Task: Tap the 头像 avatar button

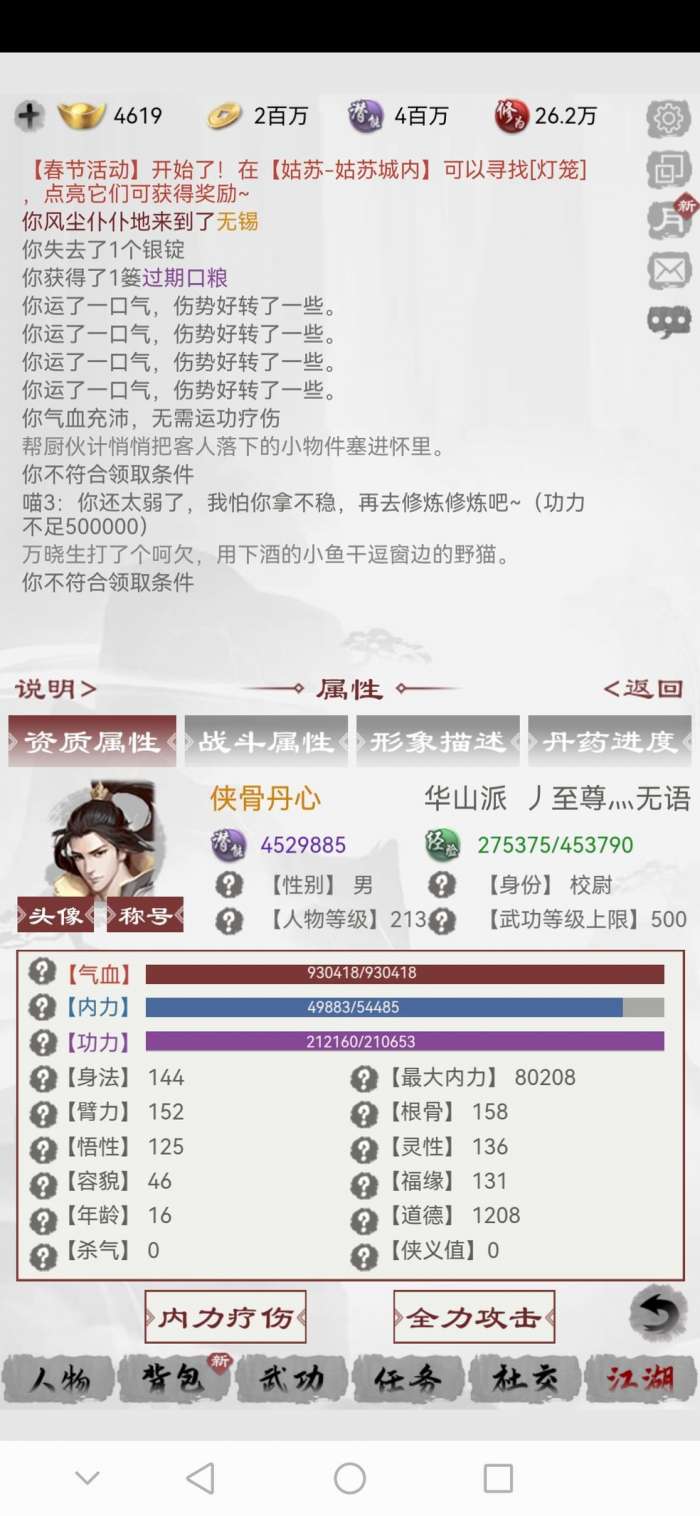Action: pyautogui.click(x=55, y=915)
